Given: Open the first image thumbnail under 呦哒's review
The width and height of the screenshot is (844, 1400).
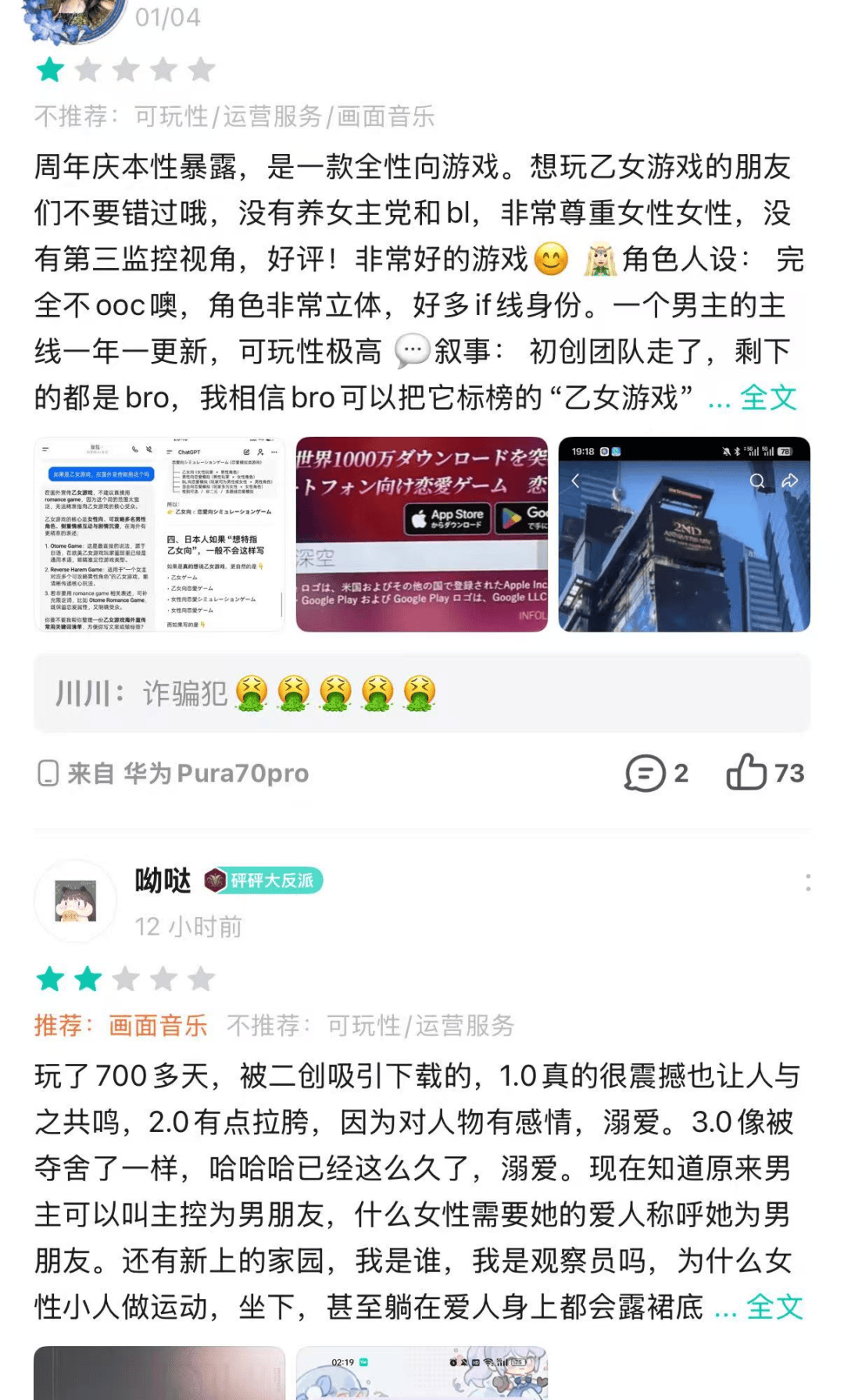Looking at the screenshot, I should (159, 1373).
